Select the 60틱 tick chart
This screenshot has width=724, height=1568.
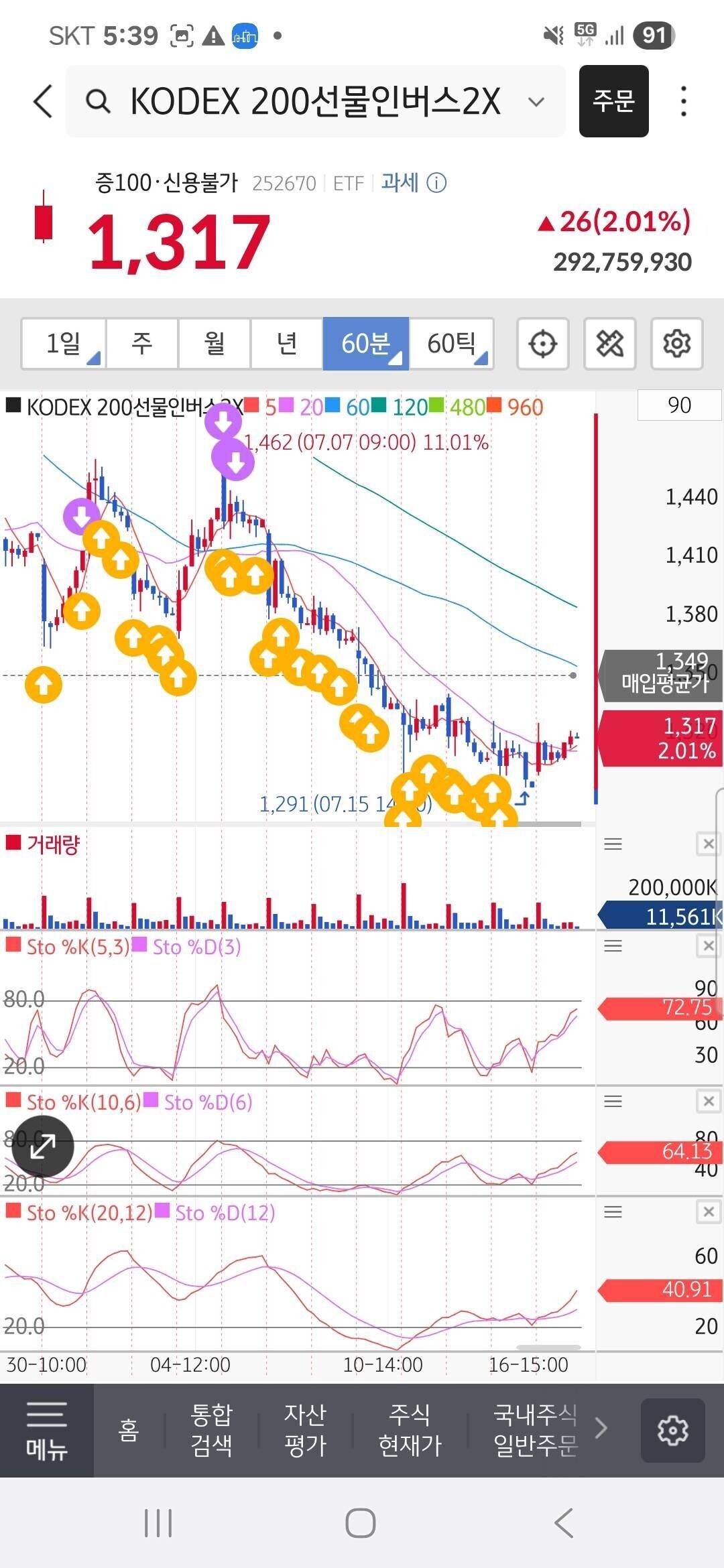[452, 344]
